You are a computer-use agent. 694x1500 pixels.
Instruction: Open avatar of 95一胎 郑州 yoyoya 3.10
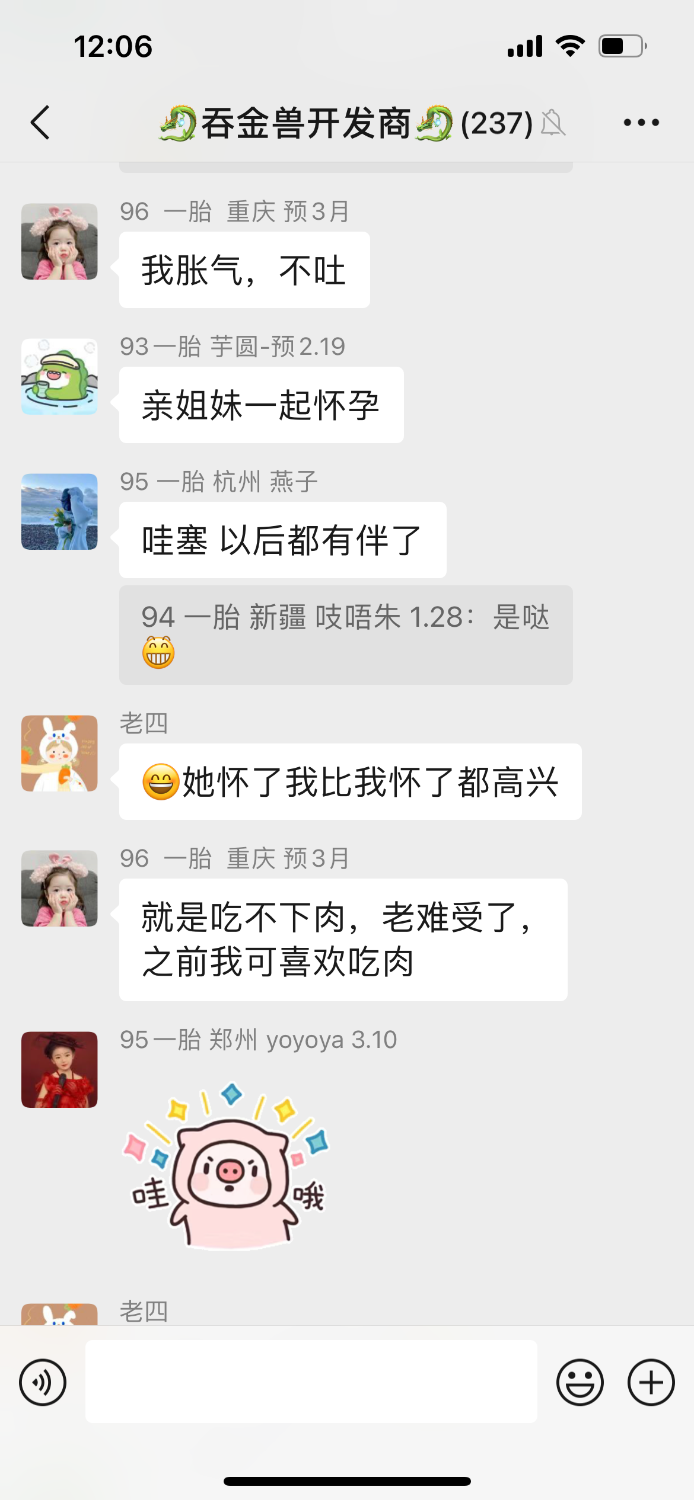point(60,1069)
